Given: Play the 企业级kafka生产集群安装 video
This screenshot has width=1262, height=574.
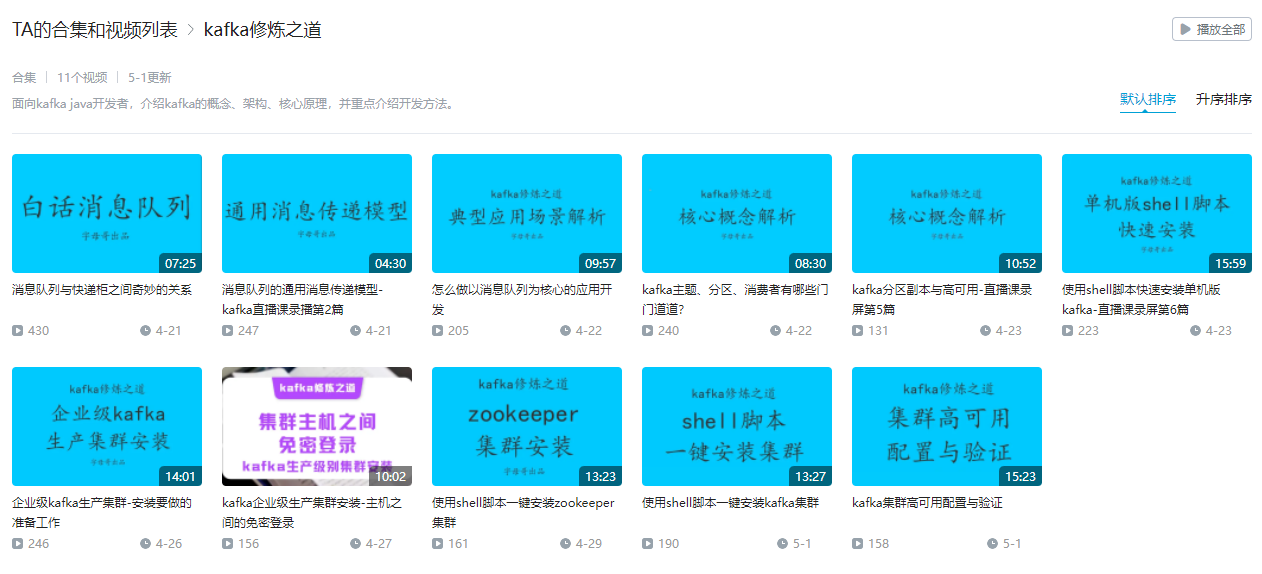Looking at the screenshot, I should coord(107,426).
